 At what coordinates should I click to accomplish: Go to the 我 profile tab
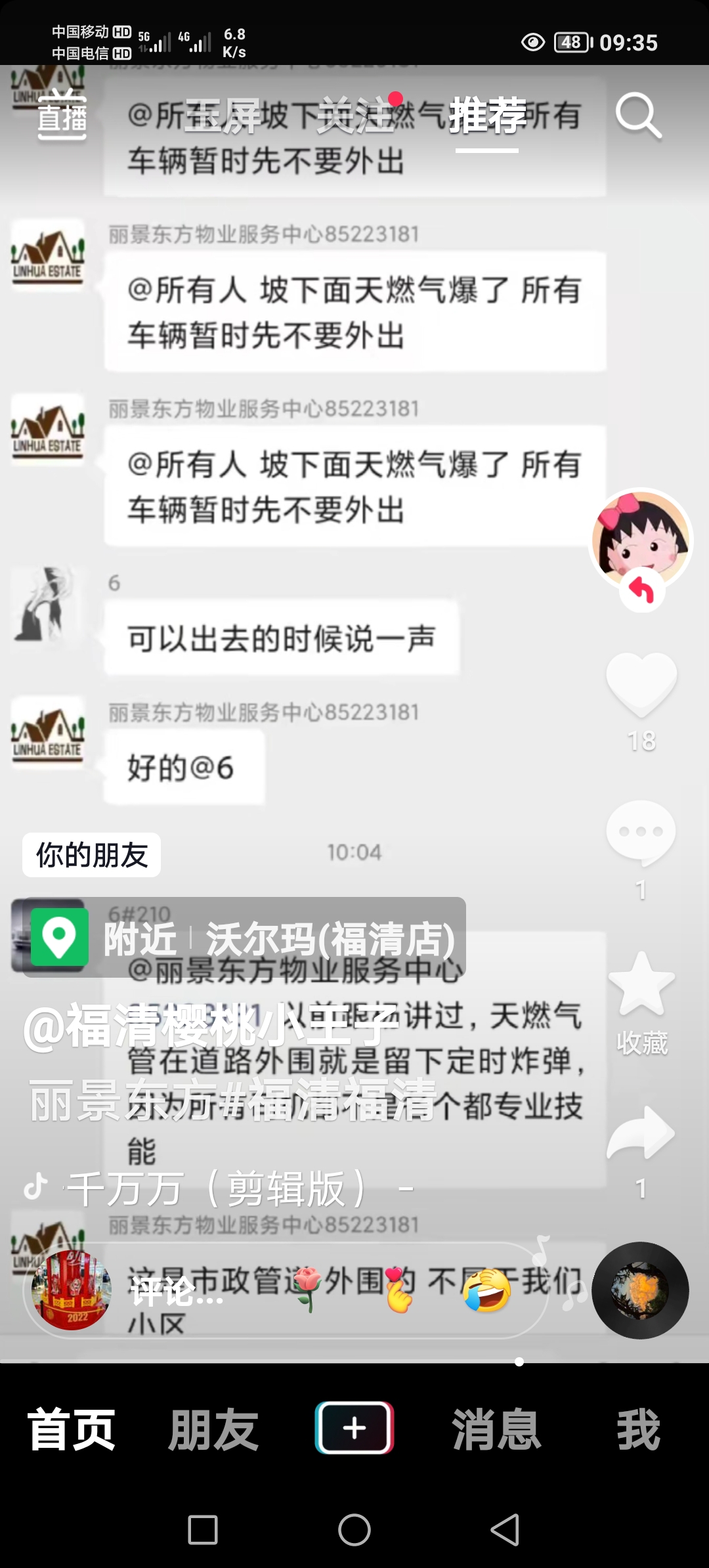click(638, 1429)
